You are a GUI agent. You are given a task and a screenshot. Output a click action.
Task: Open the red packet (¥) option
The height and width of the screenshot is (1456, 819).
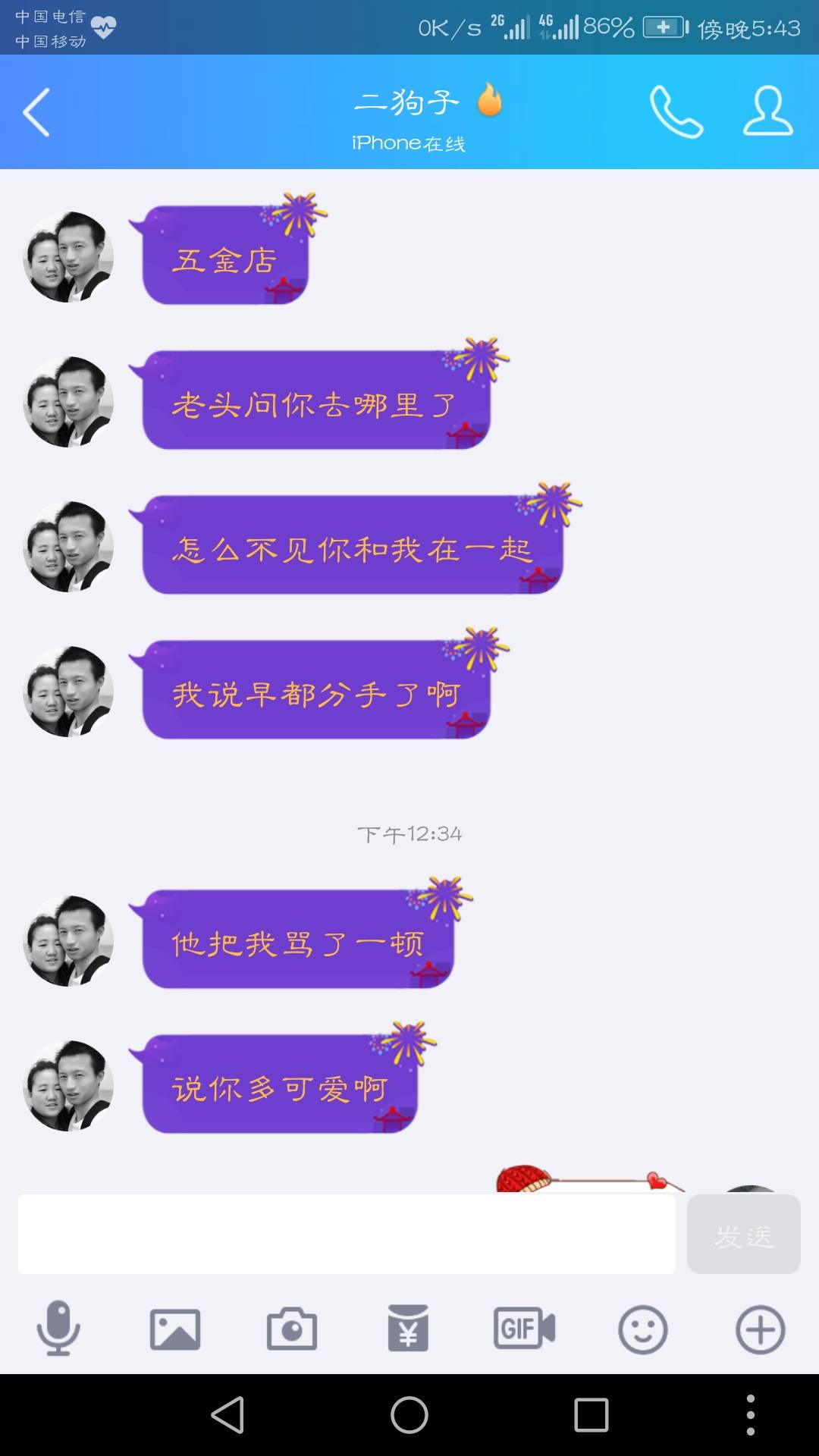coord(408,1329)
